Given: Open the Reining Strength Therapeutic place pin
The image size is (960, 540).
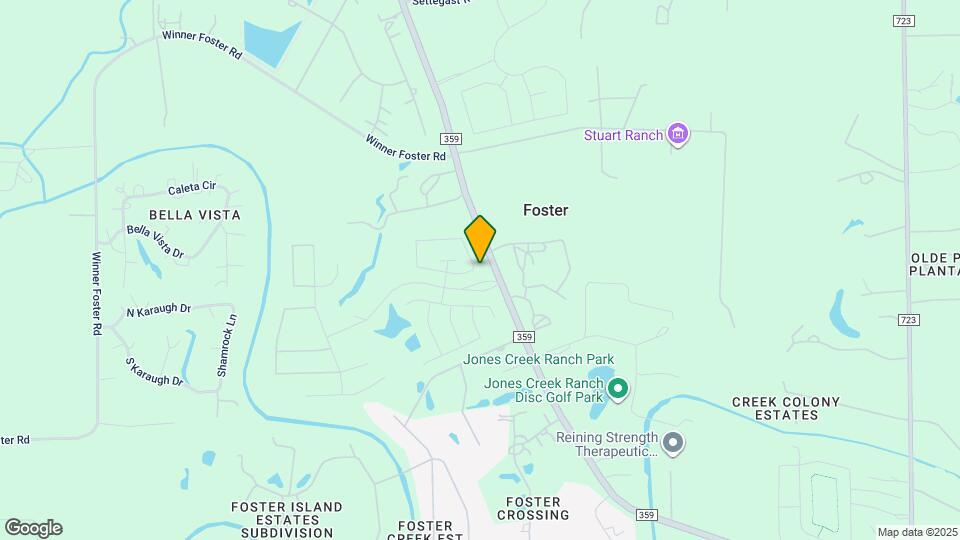Looking at the screenshot, I should 673,442.
